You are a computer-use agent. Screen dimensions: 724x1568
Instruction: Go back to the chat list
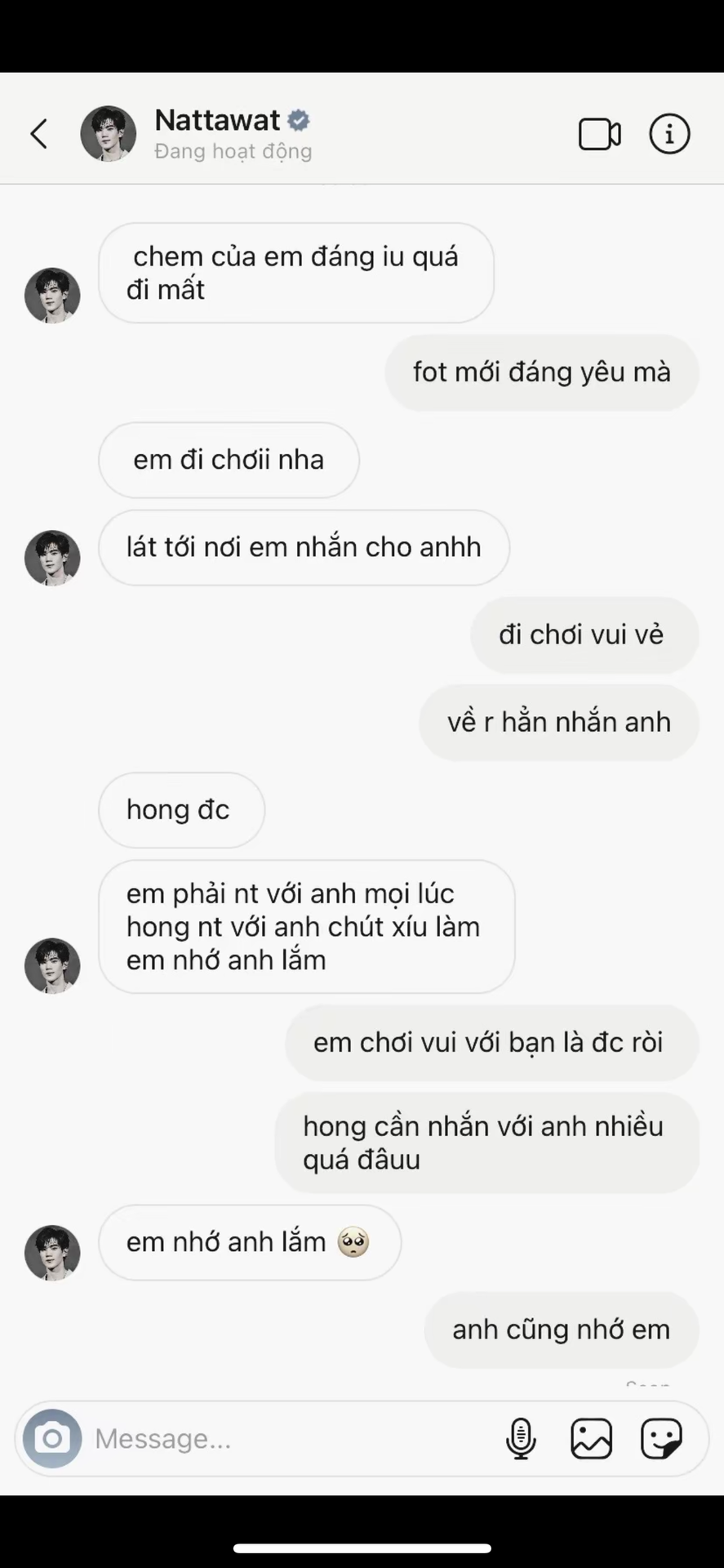[38, 134]
